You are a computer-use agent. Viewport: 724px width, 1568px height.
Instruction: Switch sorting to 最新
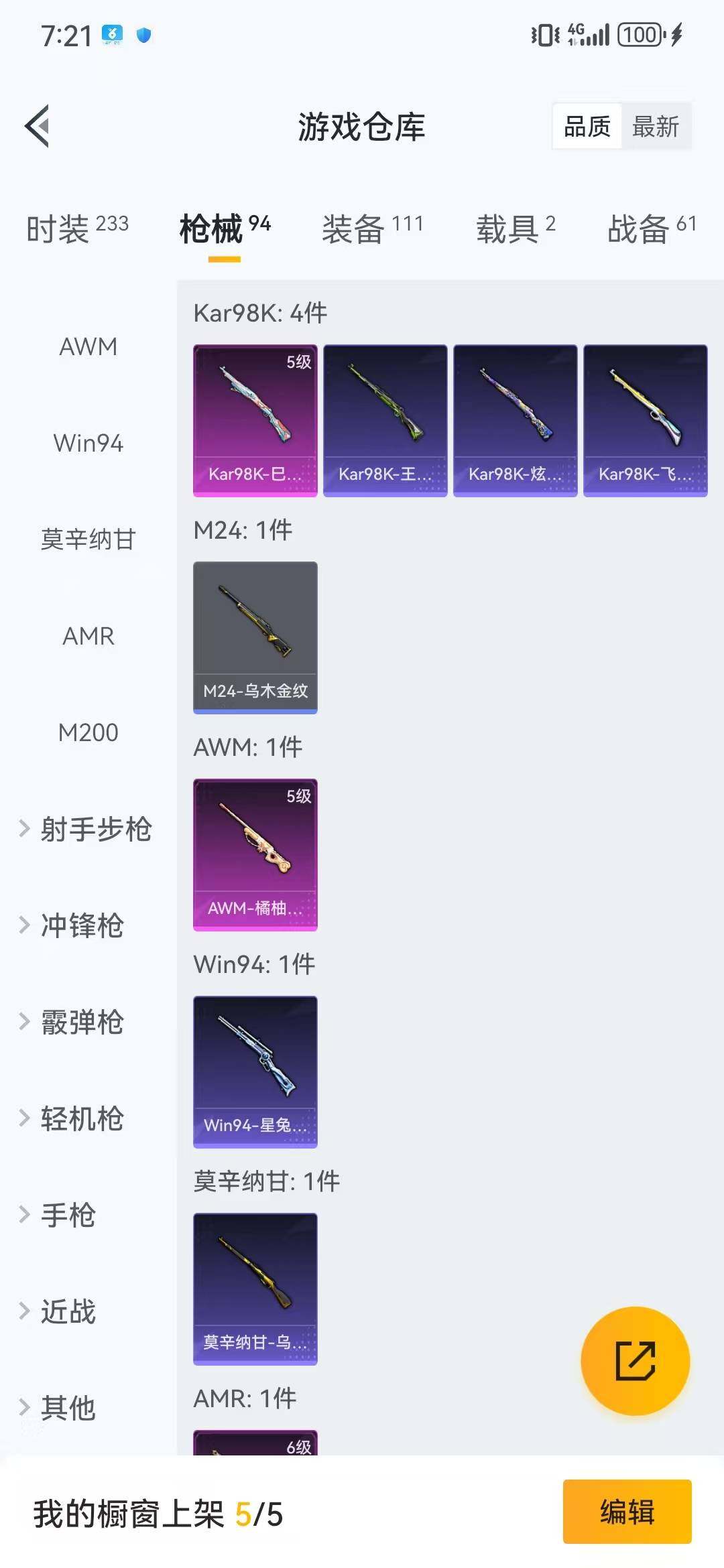(656, 126)
